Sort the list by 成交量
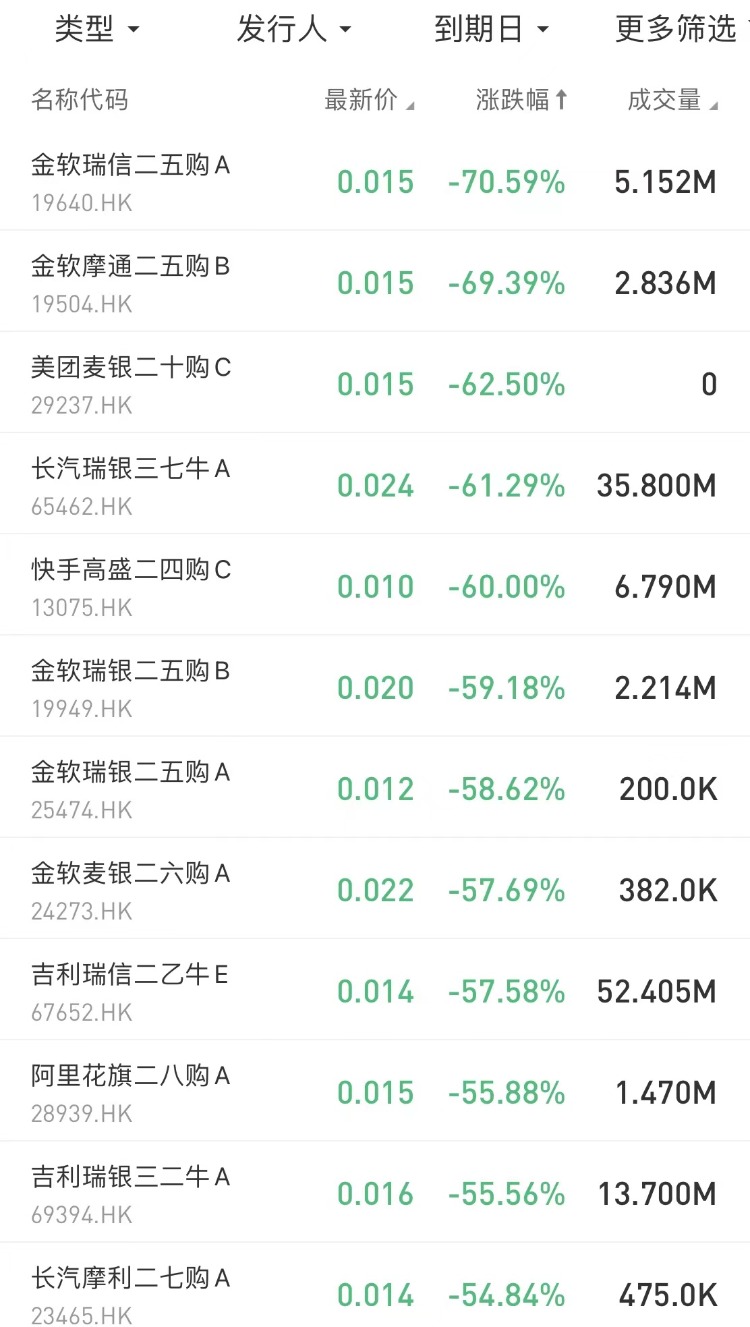 point(672,100)
